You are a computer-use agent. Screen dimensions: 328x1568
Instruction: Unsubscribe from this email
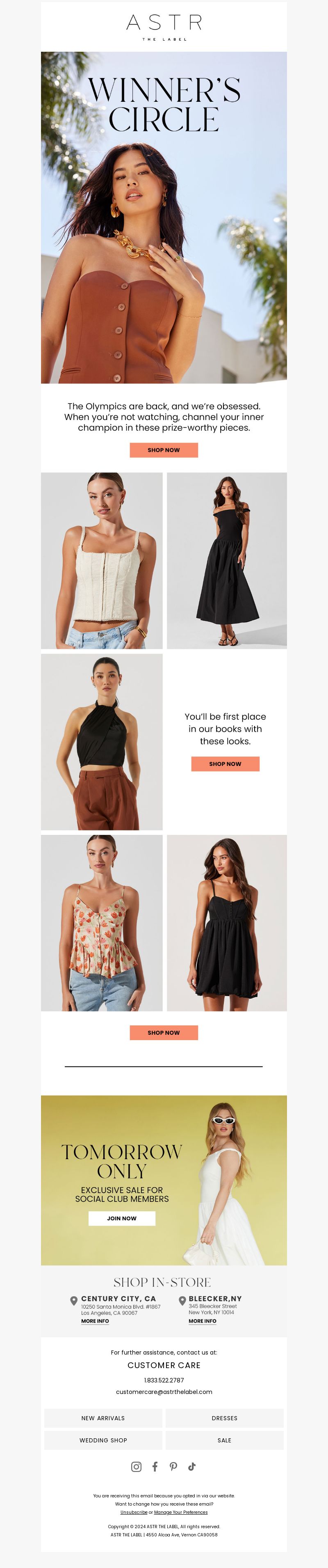[x=133, y=1512]
